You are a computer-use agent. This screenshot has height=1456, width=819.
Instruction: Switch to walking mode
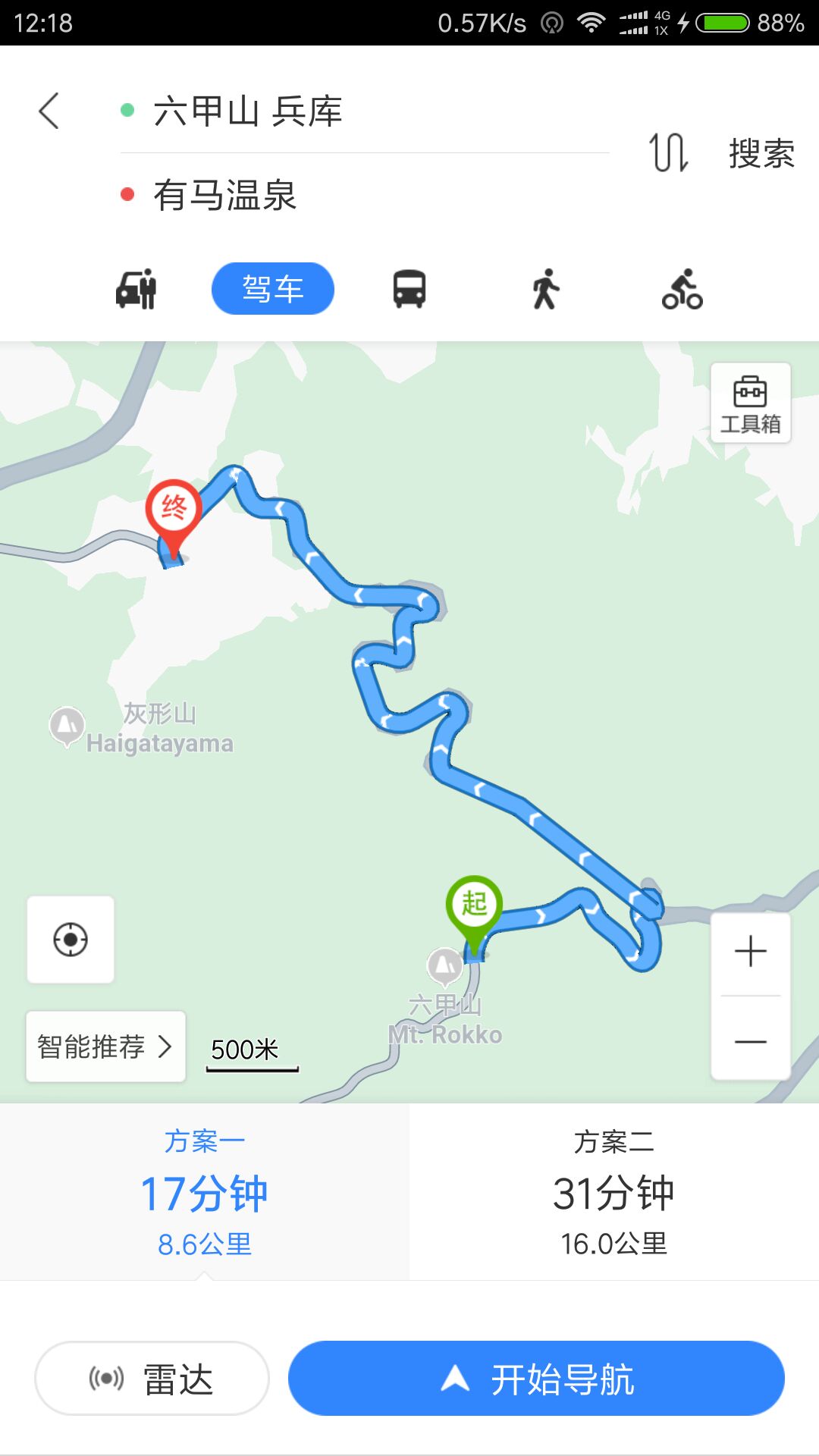click(x=545, y=289)
